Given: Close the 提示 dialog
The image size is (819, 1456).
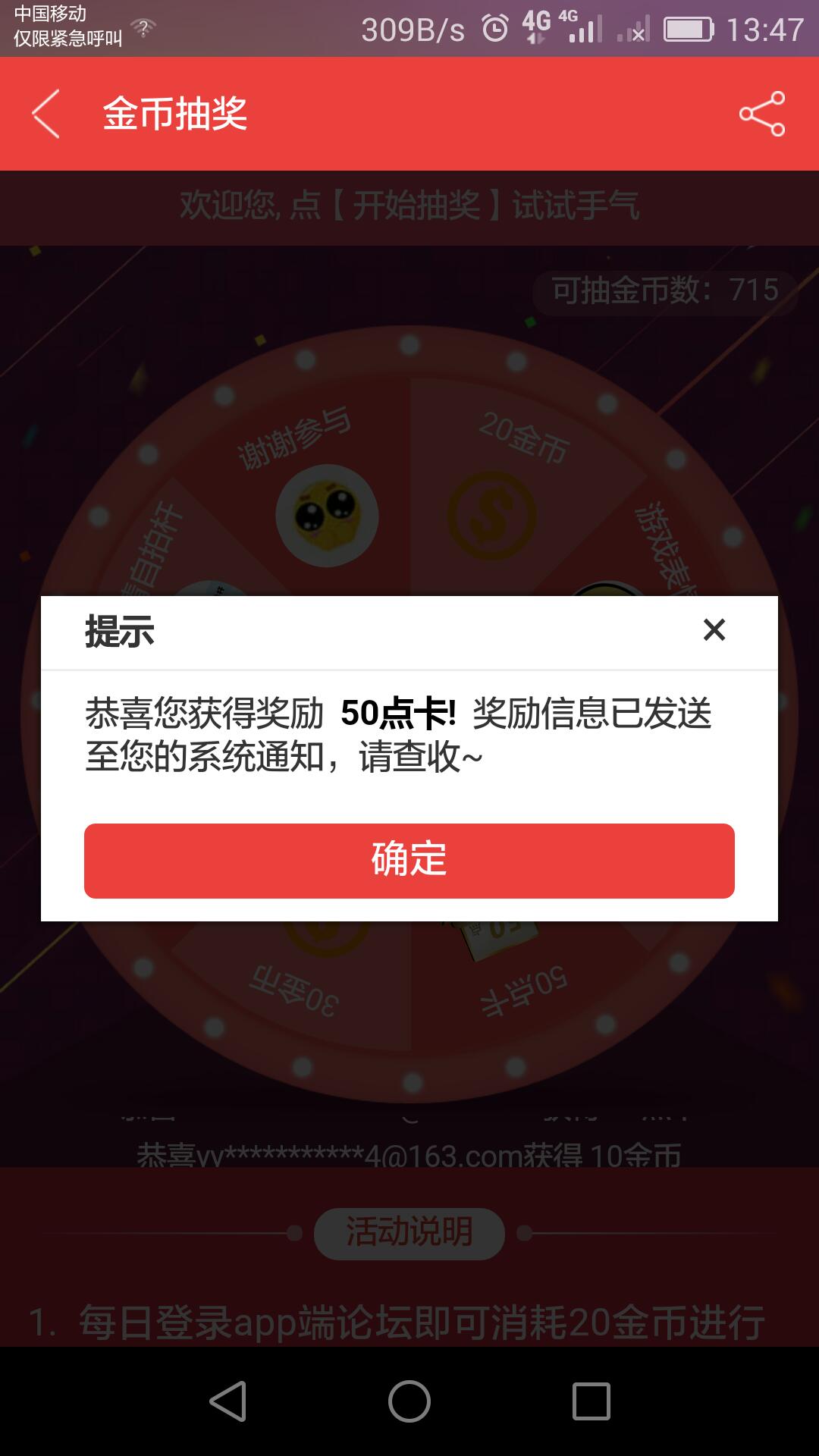Looking at the screenshot, I should click(714, 629).
